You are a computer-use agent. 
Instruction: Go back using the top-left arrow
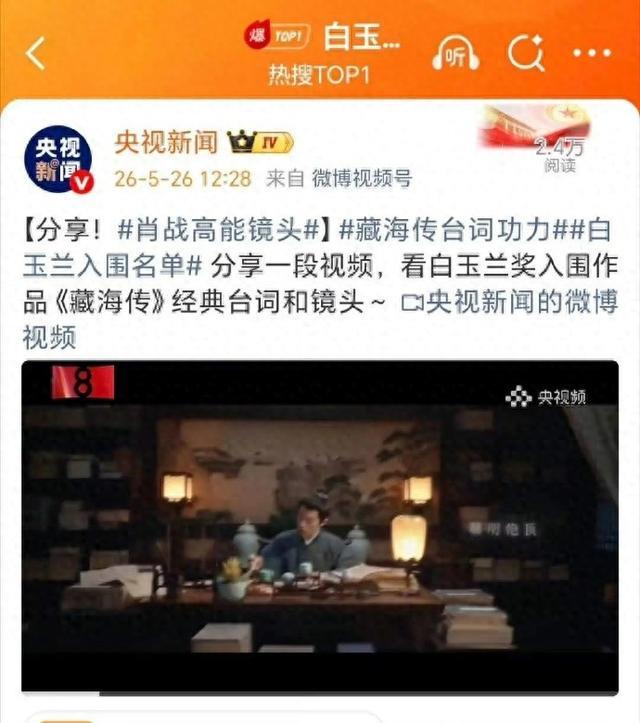pyautogui.click(x=36, y=53)
